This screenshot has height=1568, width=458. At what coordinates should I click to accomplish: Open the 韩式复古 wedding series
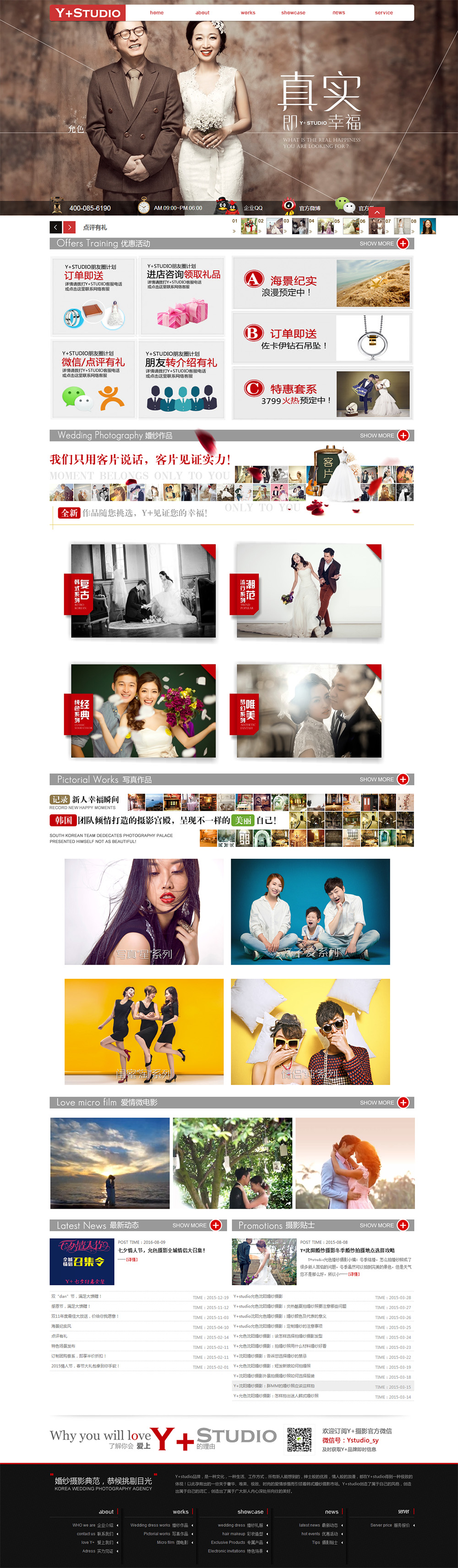143,591
